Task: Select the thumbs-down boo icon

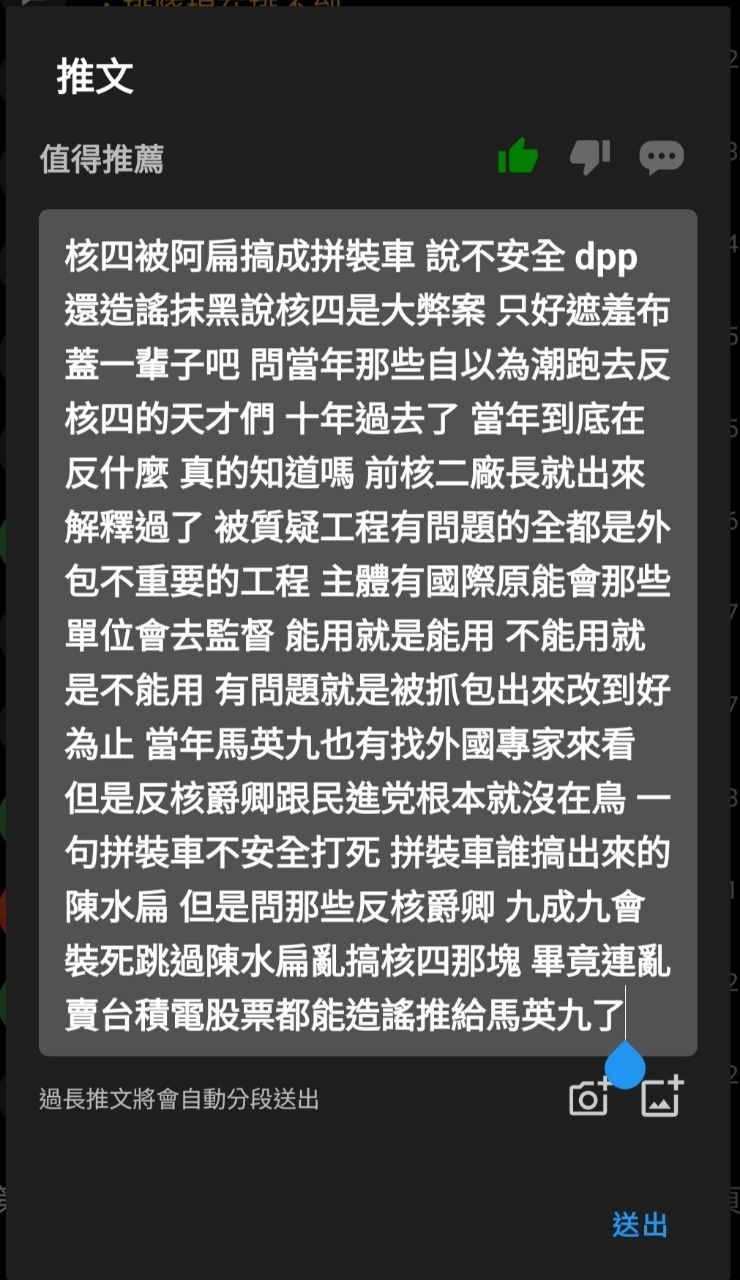Action: tap(590, 157)
